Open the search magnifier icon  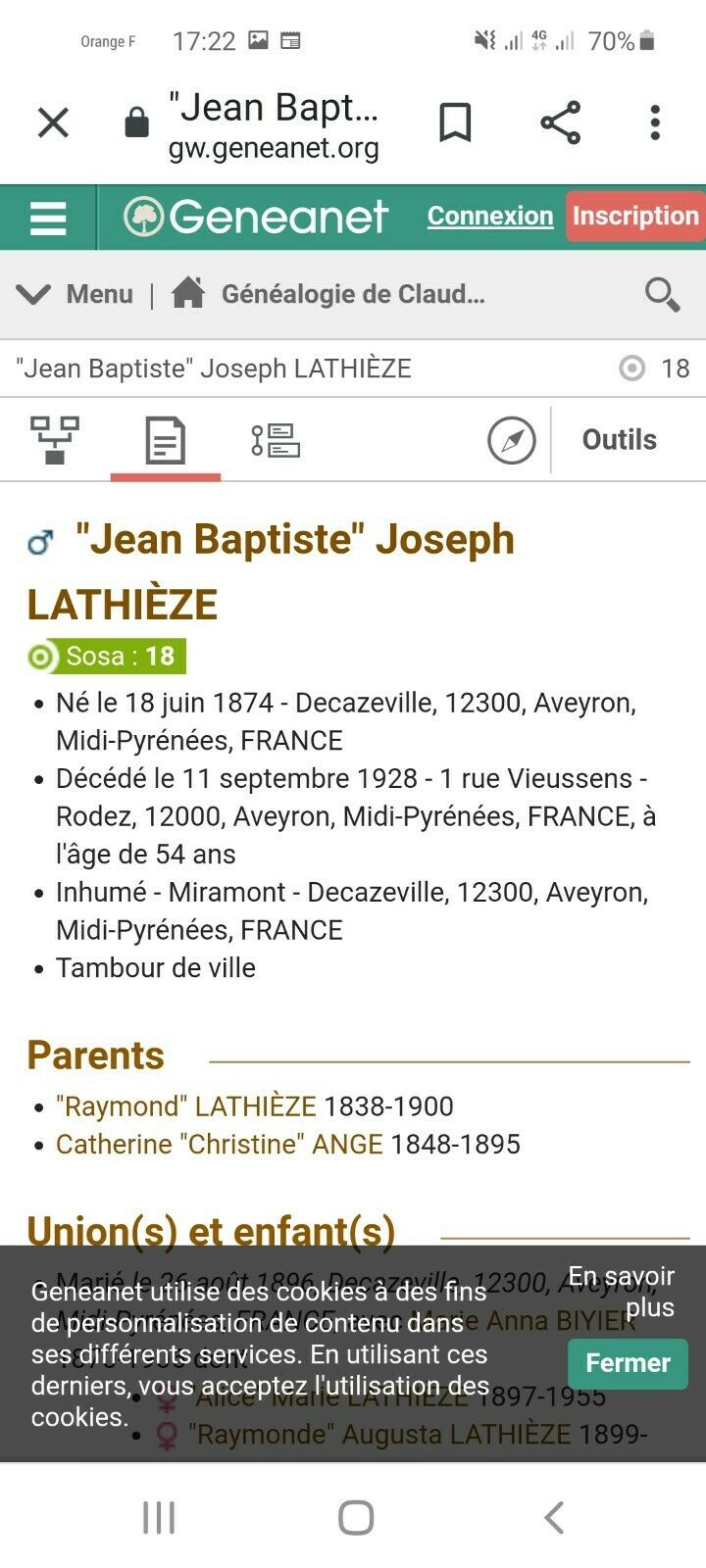[x=662, y=294]
